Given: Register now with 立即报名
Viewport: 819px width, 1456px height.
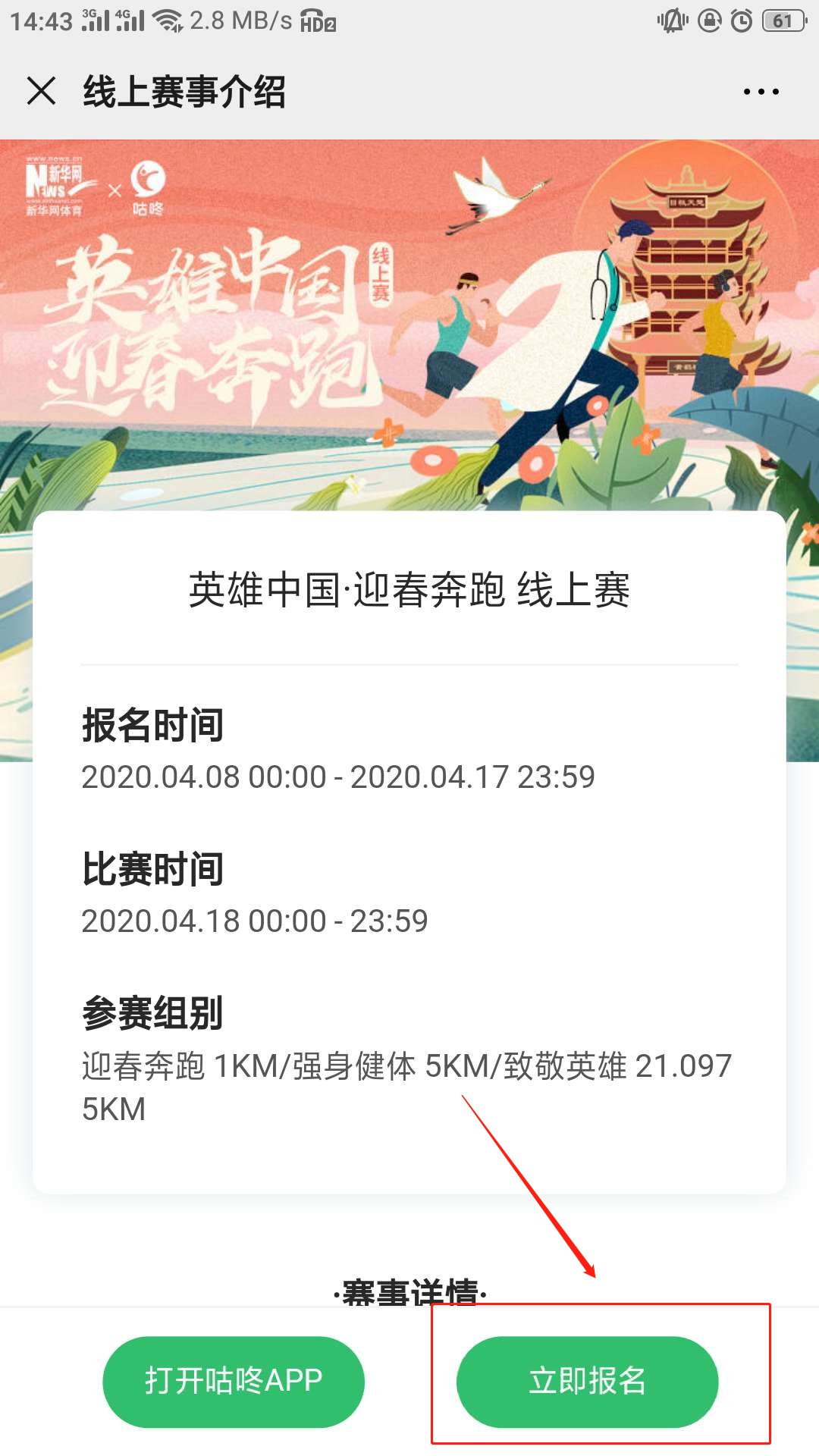Looking at the screenshot, I should (x=587, y=1381).
